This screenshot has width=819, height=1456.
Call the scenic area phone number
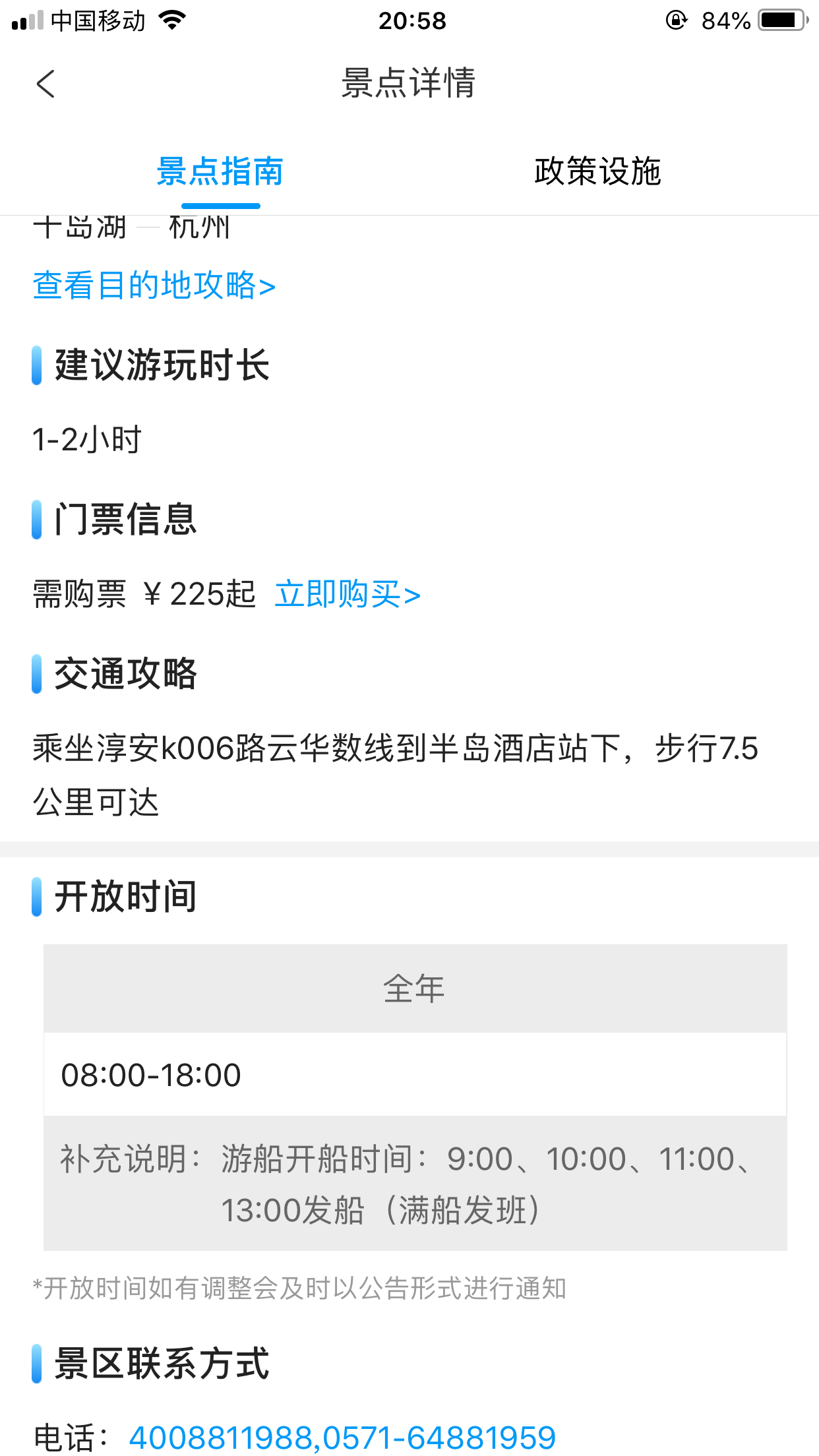[x=342, y=1438]
